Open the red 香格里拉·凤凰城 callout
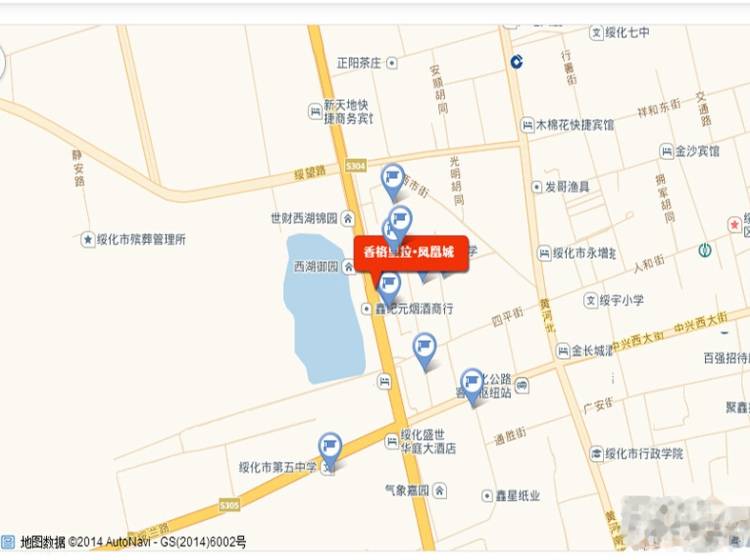Viewport: 750px width, 560px height. click(410, 252)
